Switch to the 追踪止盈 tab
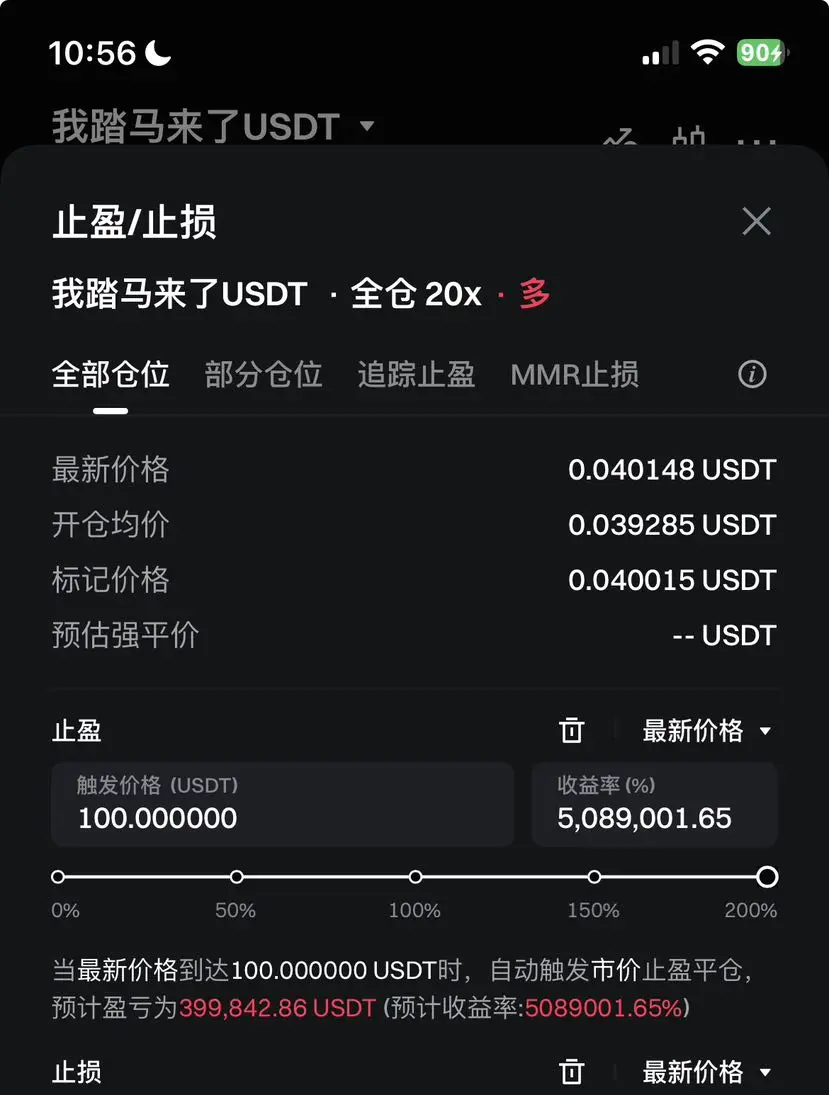The image size is (829, 1095). point(416,375)
